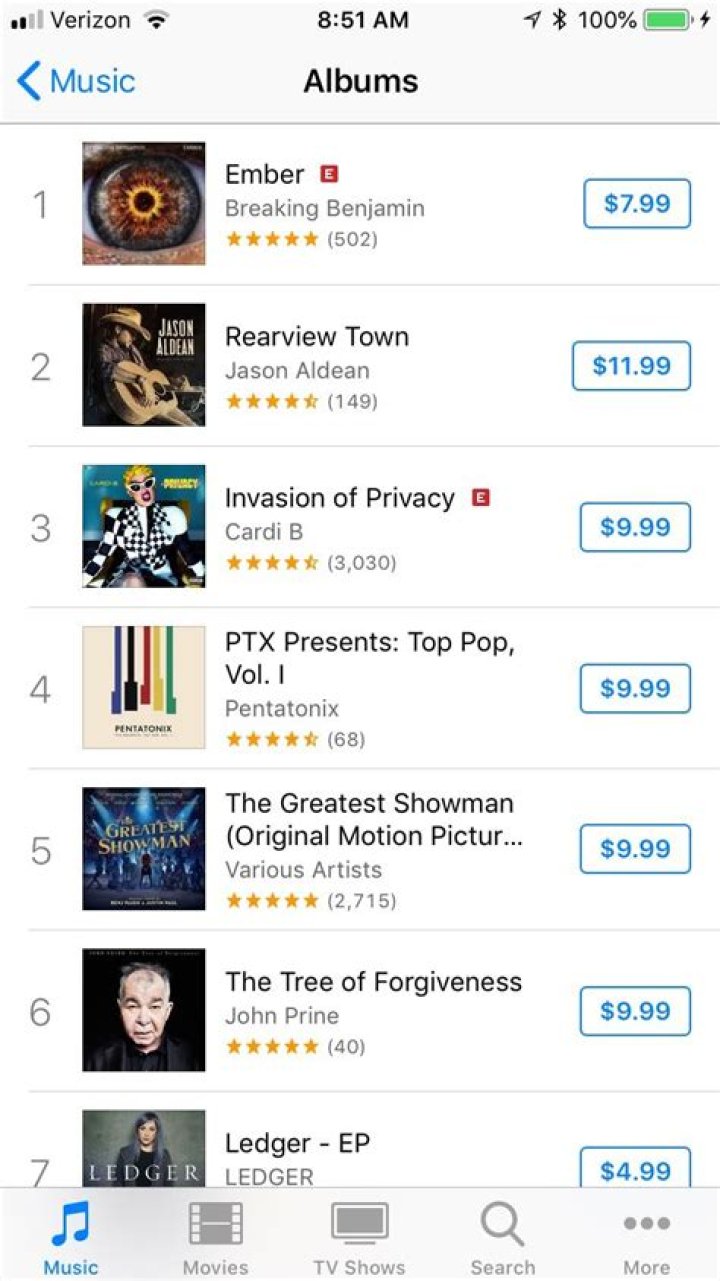
Task: Select the Music tab
Action: [x=71, y=1237]
